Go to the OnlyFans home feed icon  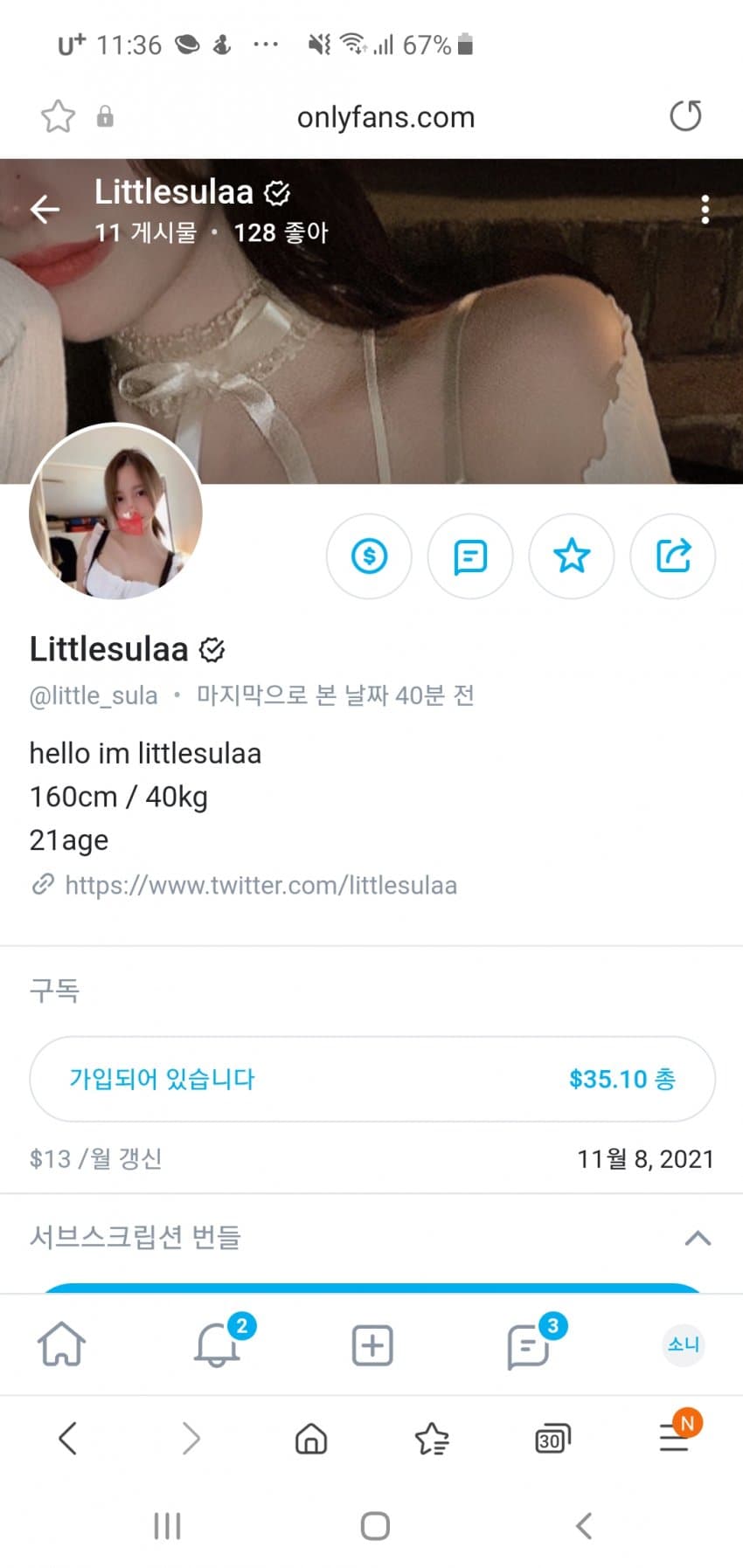pos(61,1345)
